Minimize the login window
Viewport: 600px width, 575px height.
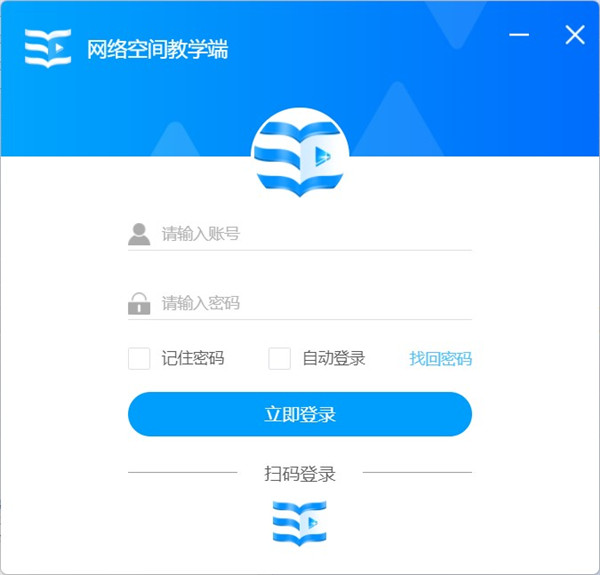pos(519,35)
